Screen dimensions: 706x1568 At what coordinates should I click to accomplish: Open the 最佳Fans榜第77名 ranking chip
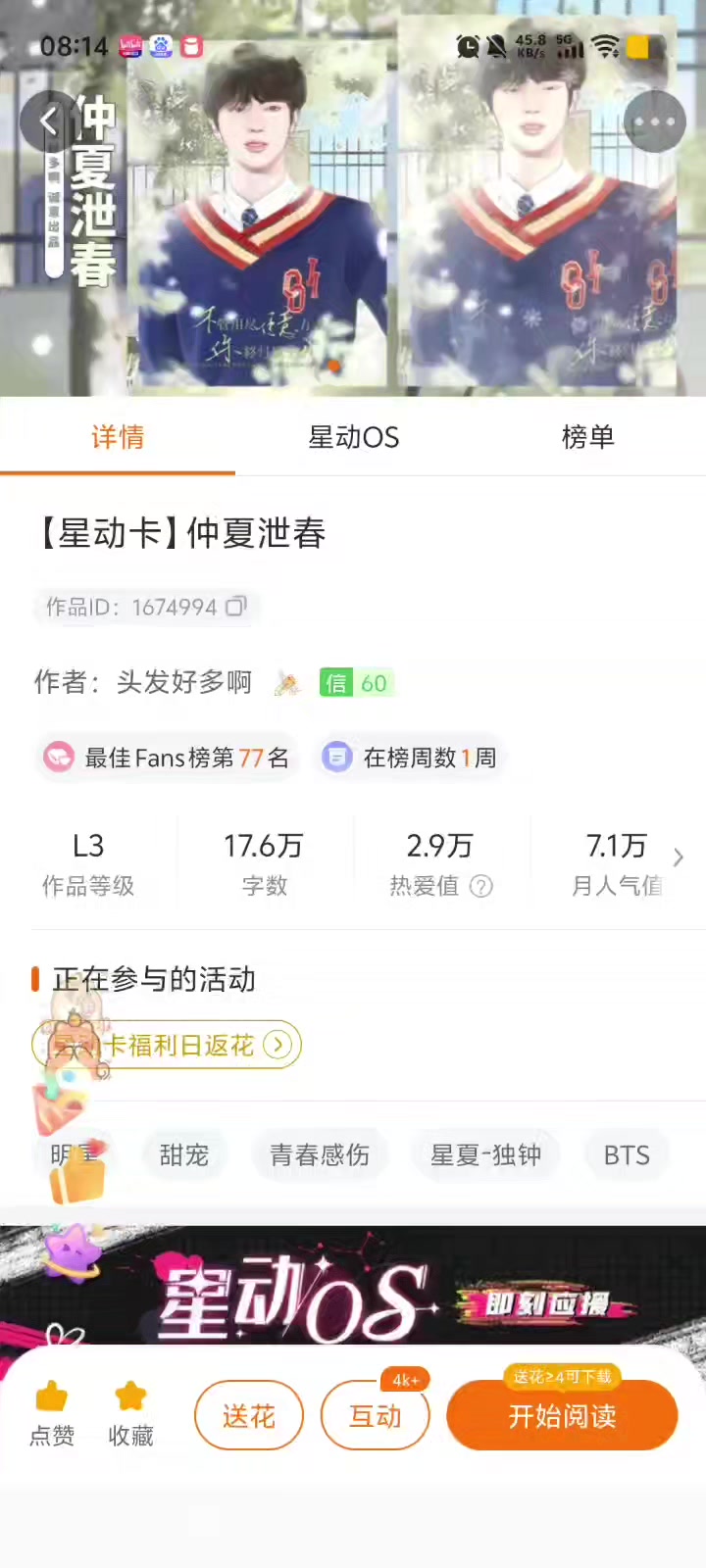pyautogui.click(x=168, y=758)
